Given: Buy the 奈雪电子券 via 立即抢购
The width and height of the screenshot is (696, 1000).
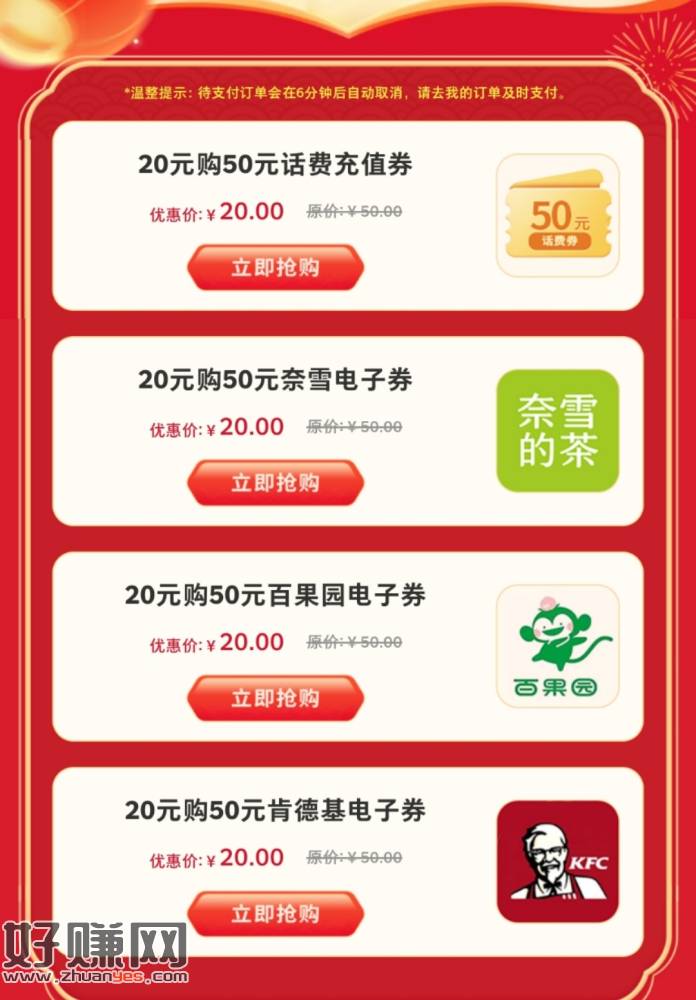Looking at the screenshot, I should click(275, 483).
